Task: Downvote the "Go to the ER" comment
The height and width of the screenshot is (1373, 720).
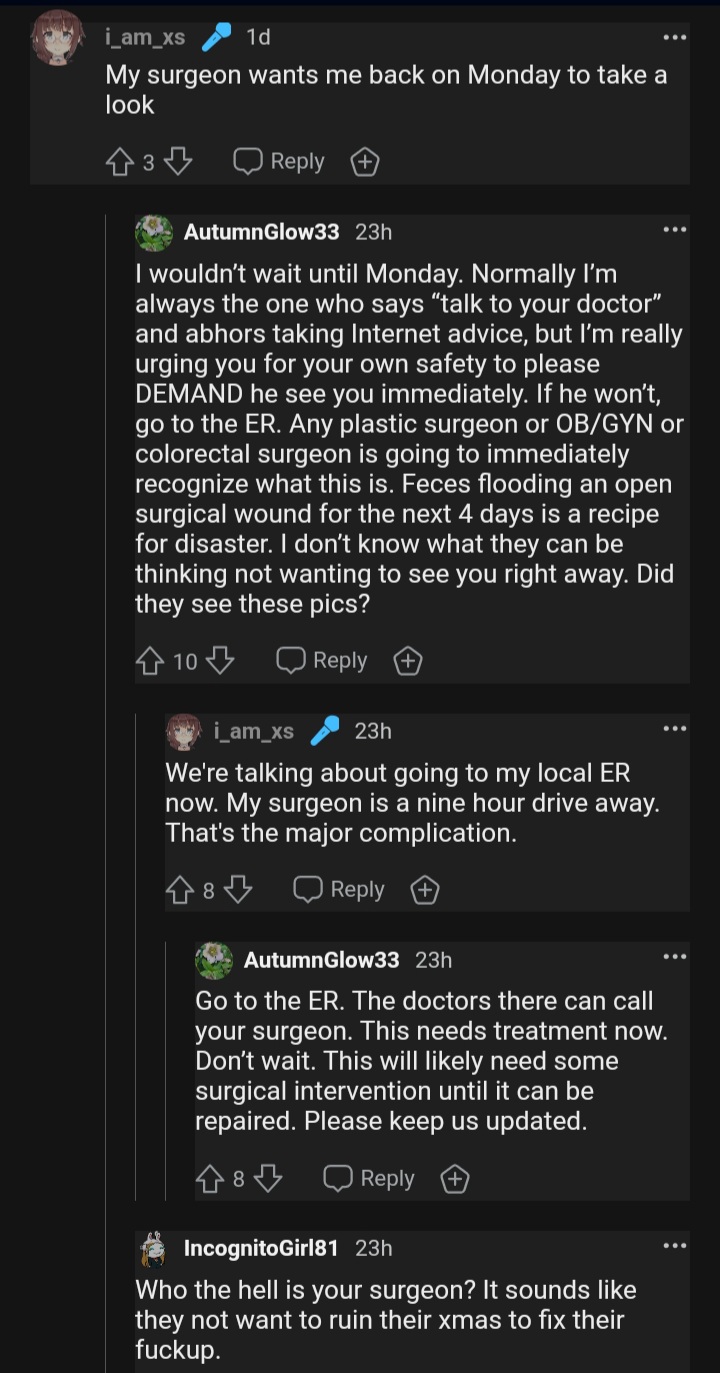Action: 267,1180
